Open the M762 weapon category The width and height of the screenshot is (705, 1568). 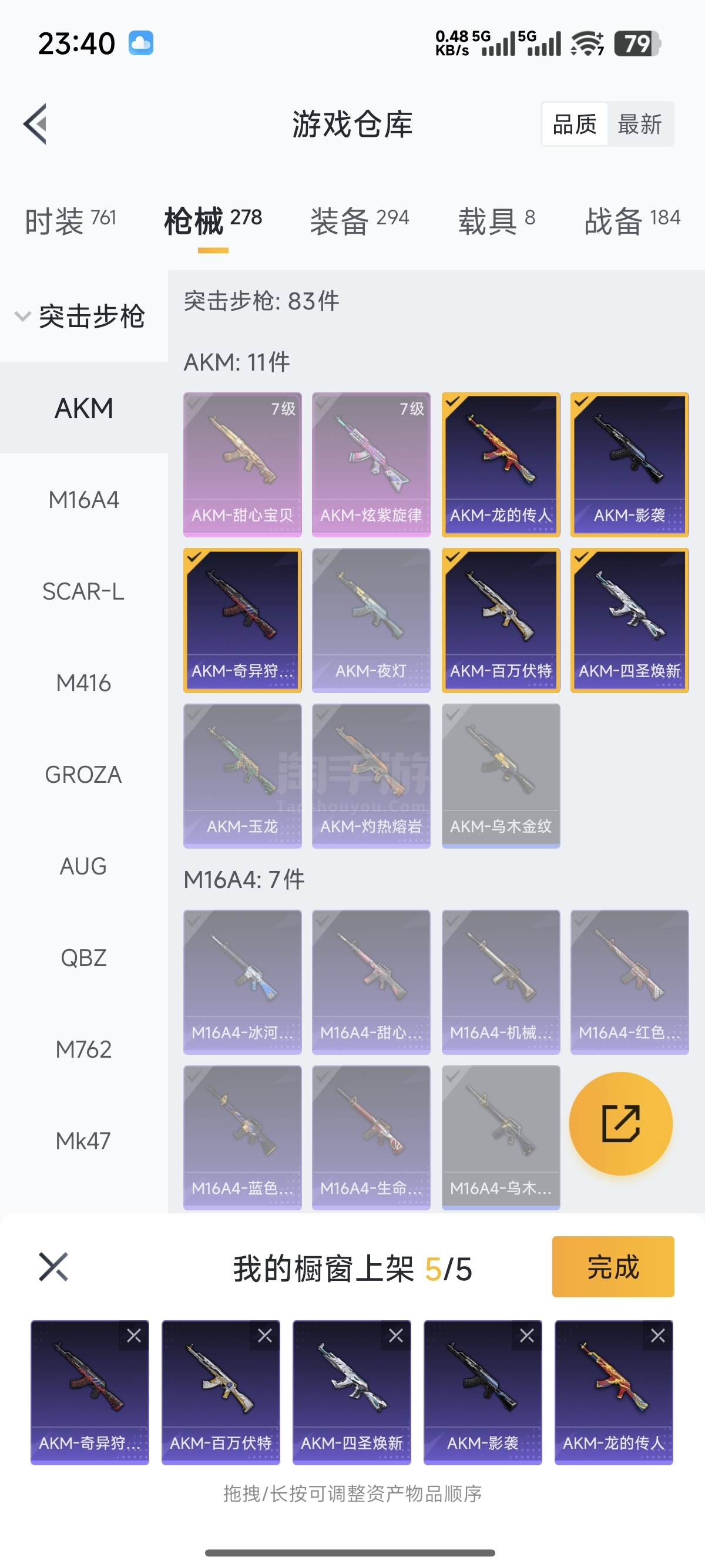[x=83, y=1049]
